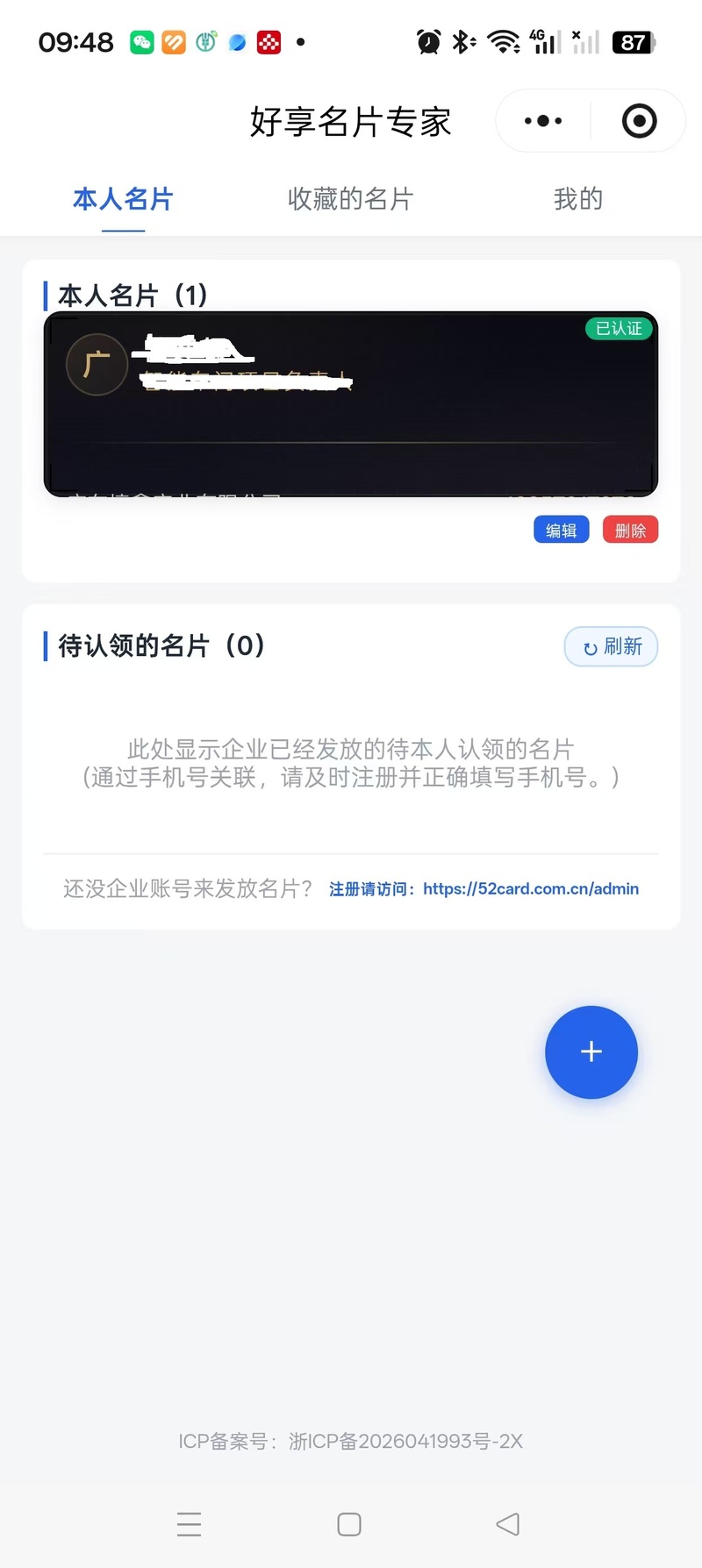Switch to the 本人名片 tab
The image size is (702, 1568).
point(123,199)
